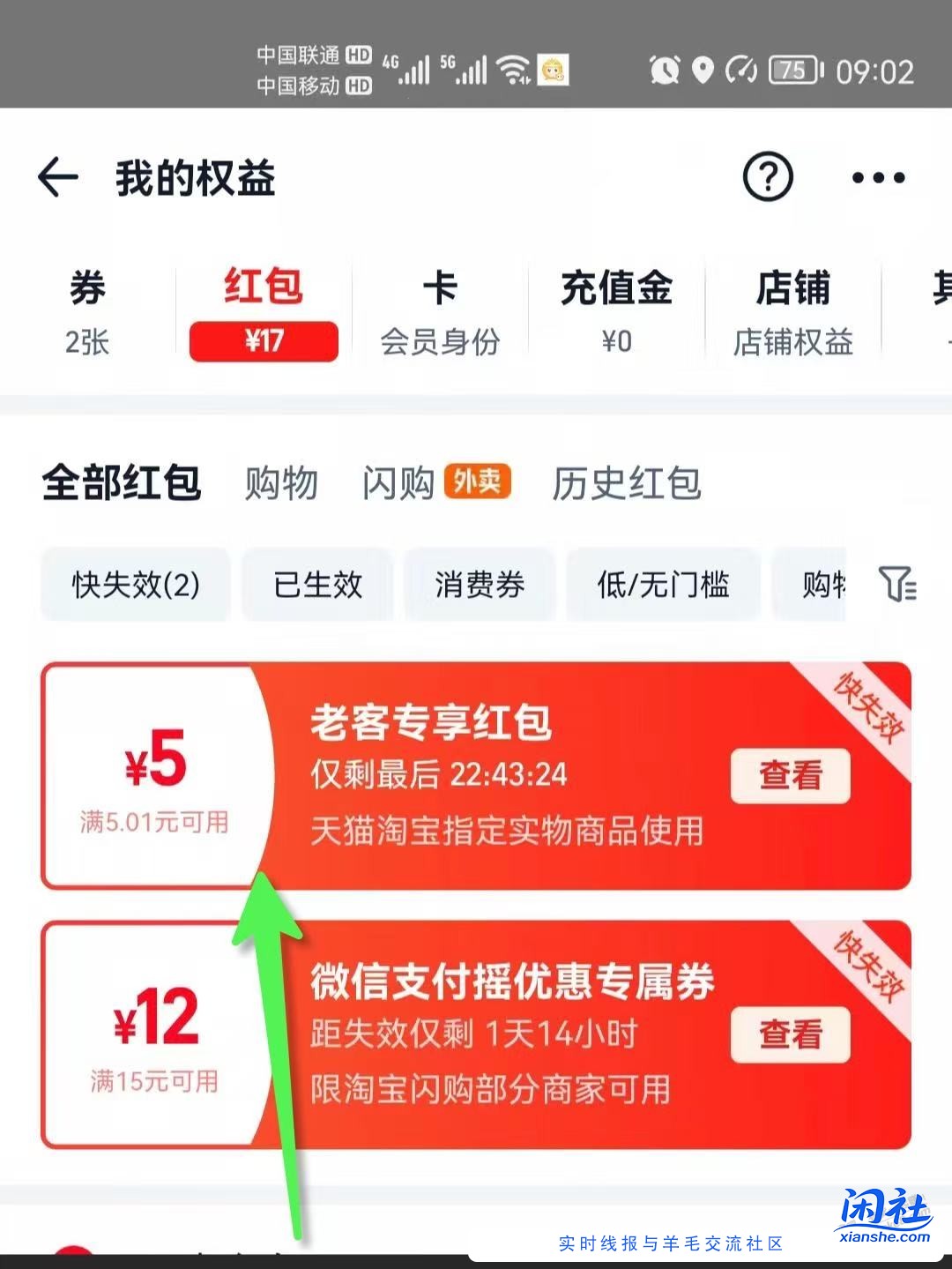Open the 闪购 外卖 tab
This screenshot has height=1269, width=952.
pyautogui.click(x=436, y=483)
